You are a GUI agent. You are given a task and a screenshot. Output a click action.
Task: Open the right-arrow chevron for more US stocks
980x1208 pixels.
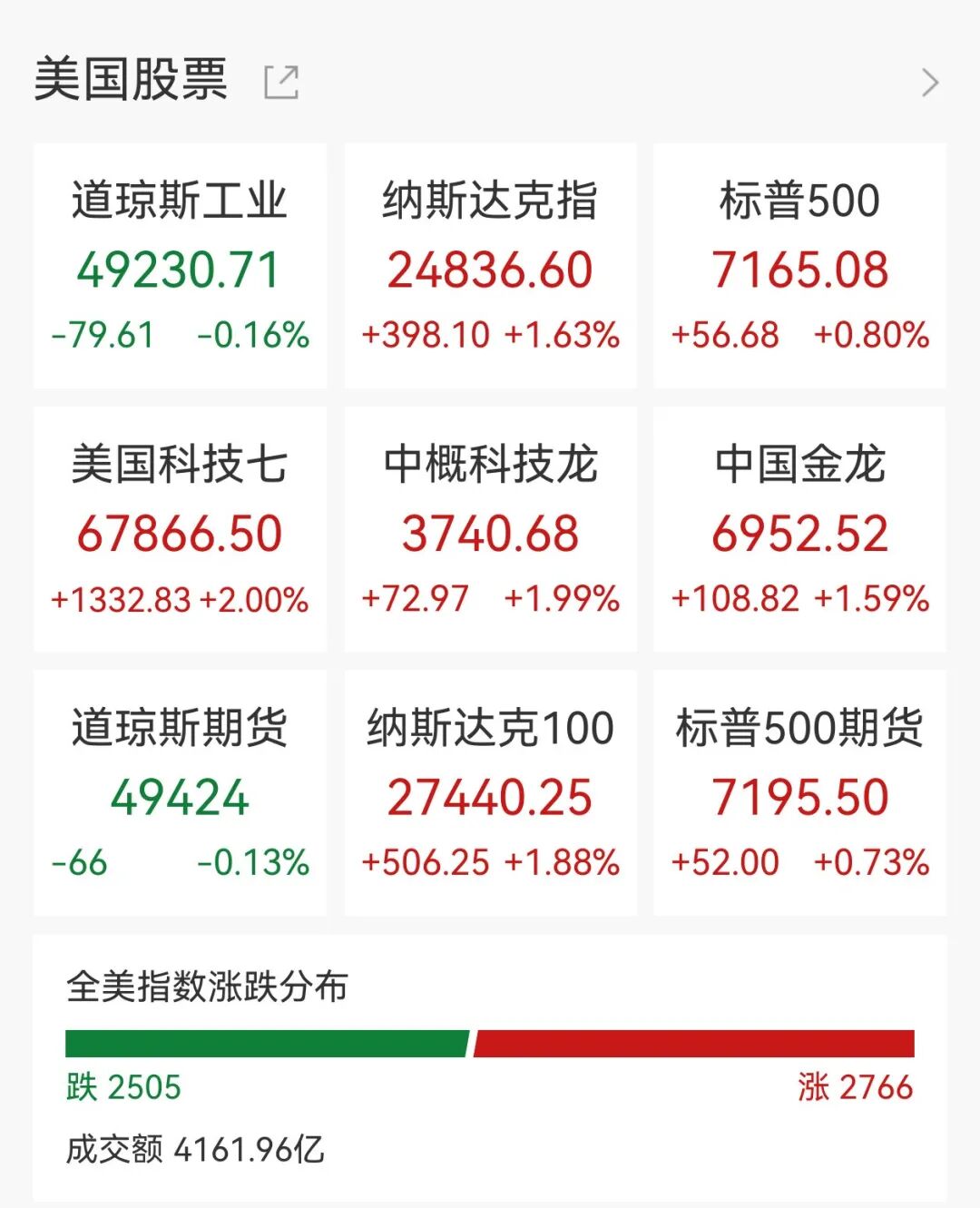pyautogui.click(x=930, y=83)
